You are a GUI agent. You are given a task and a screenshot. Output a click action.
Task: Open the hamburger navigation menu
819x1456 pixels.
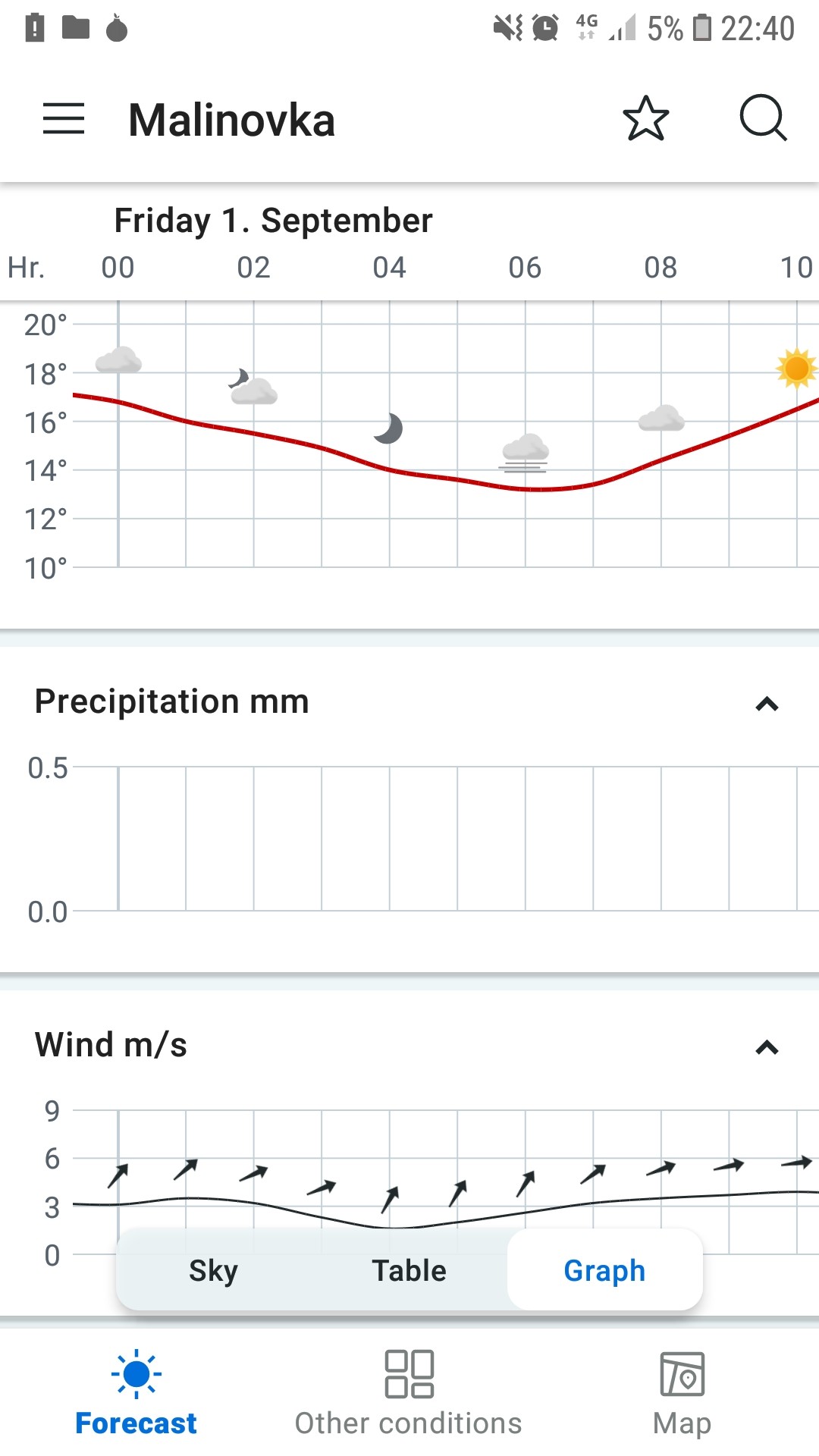pyautogui.click(x=64, y=119)
